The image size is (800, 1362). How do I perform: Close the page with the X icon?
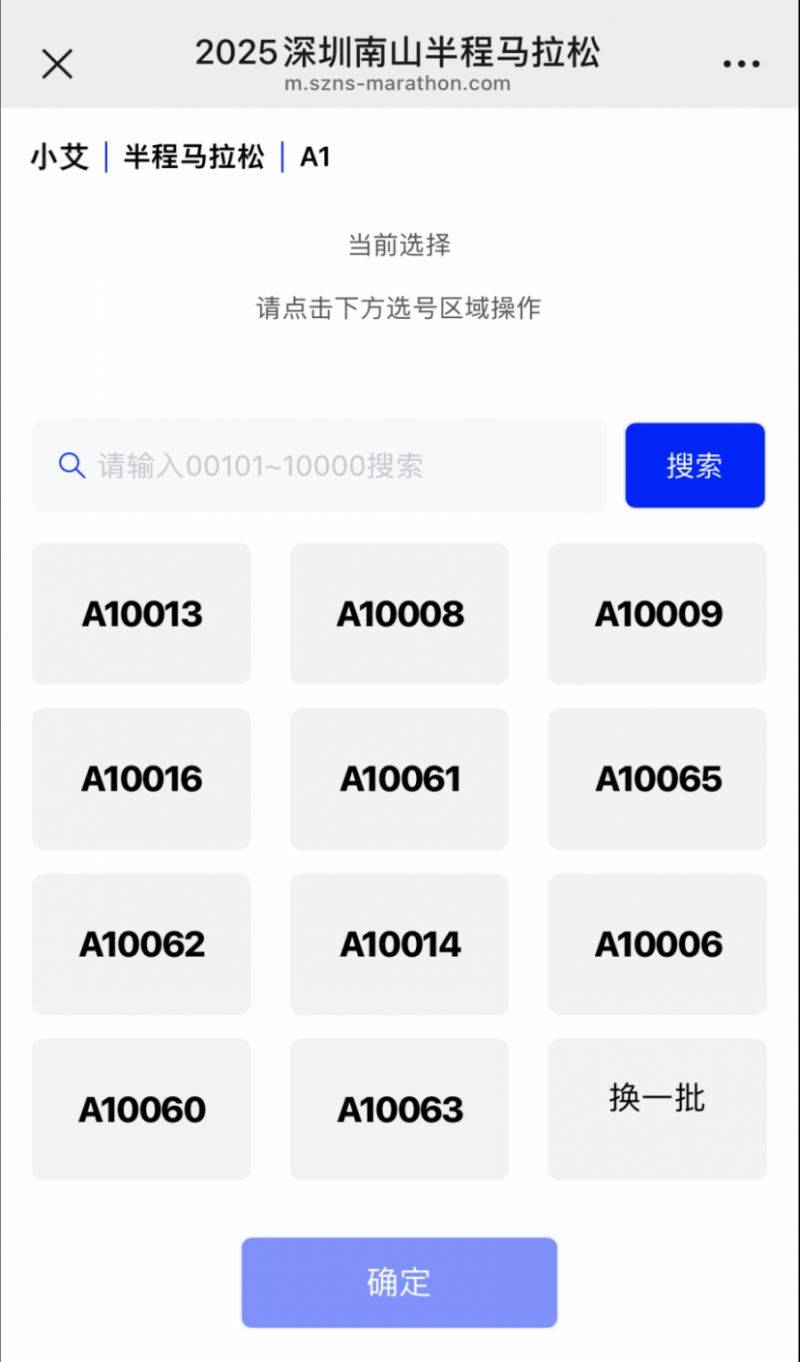(57, 63)
